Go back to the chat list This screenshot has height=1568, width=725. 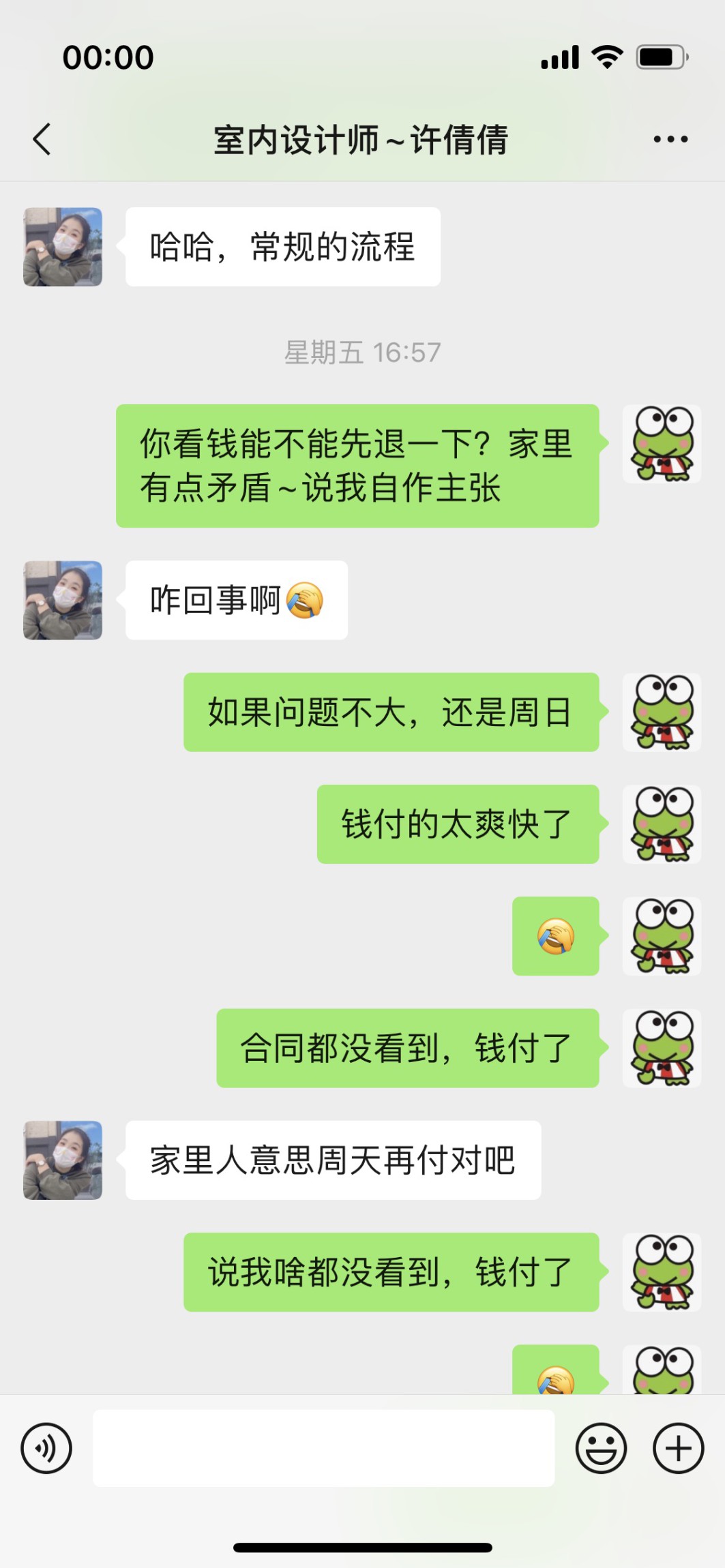point(42,139)
